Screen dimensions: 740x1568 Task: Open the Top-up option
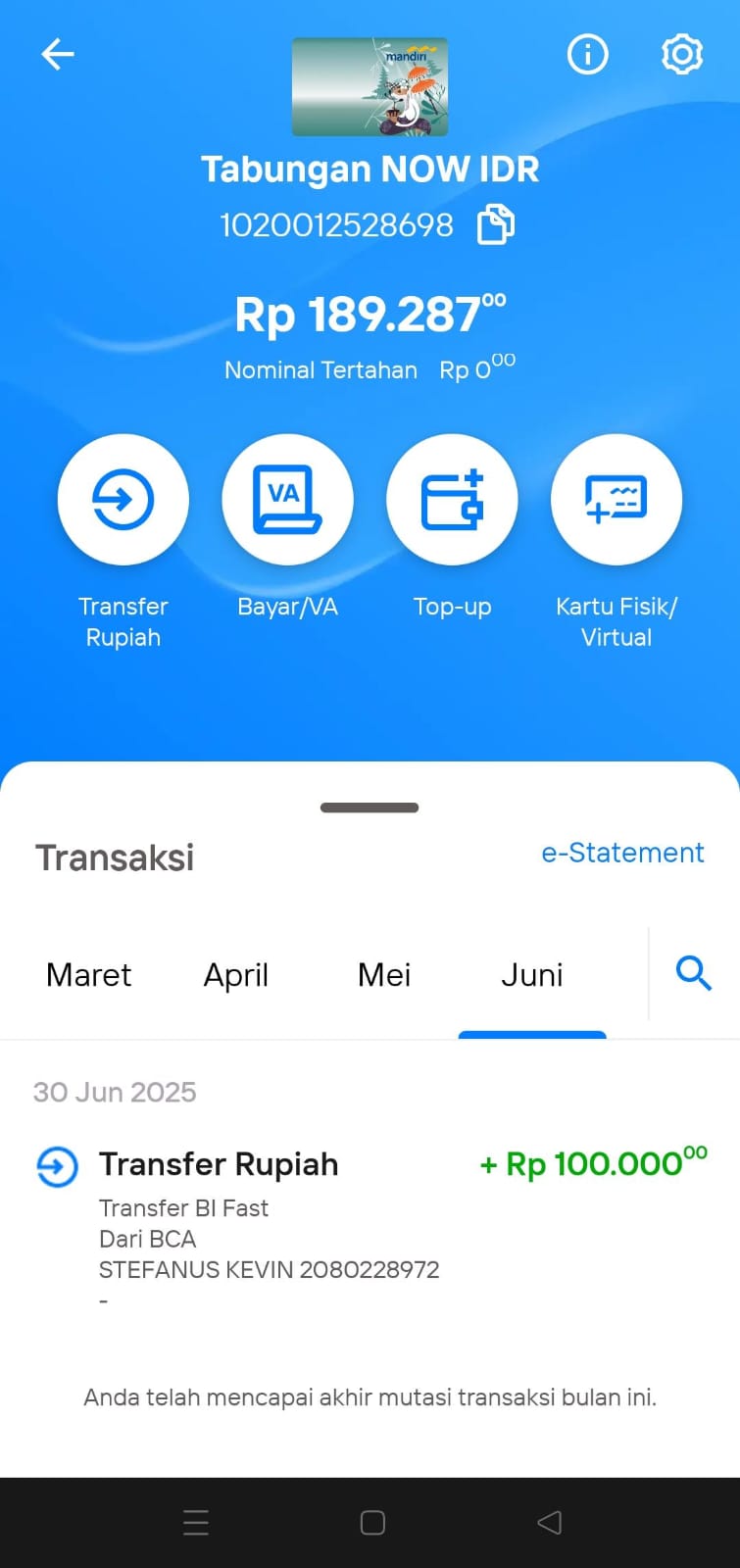tap(452, 500)
